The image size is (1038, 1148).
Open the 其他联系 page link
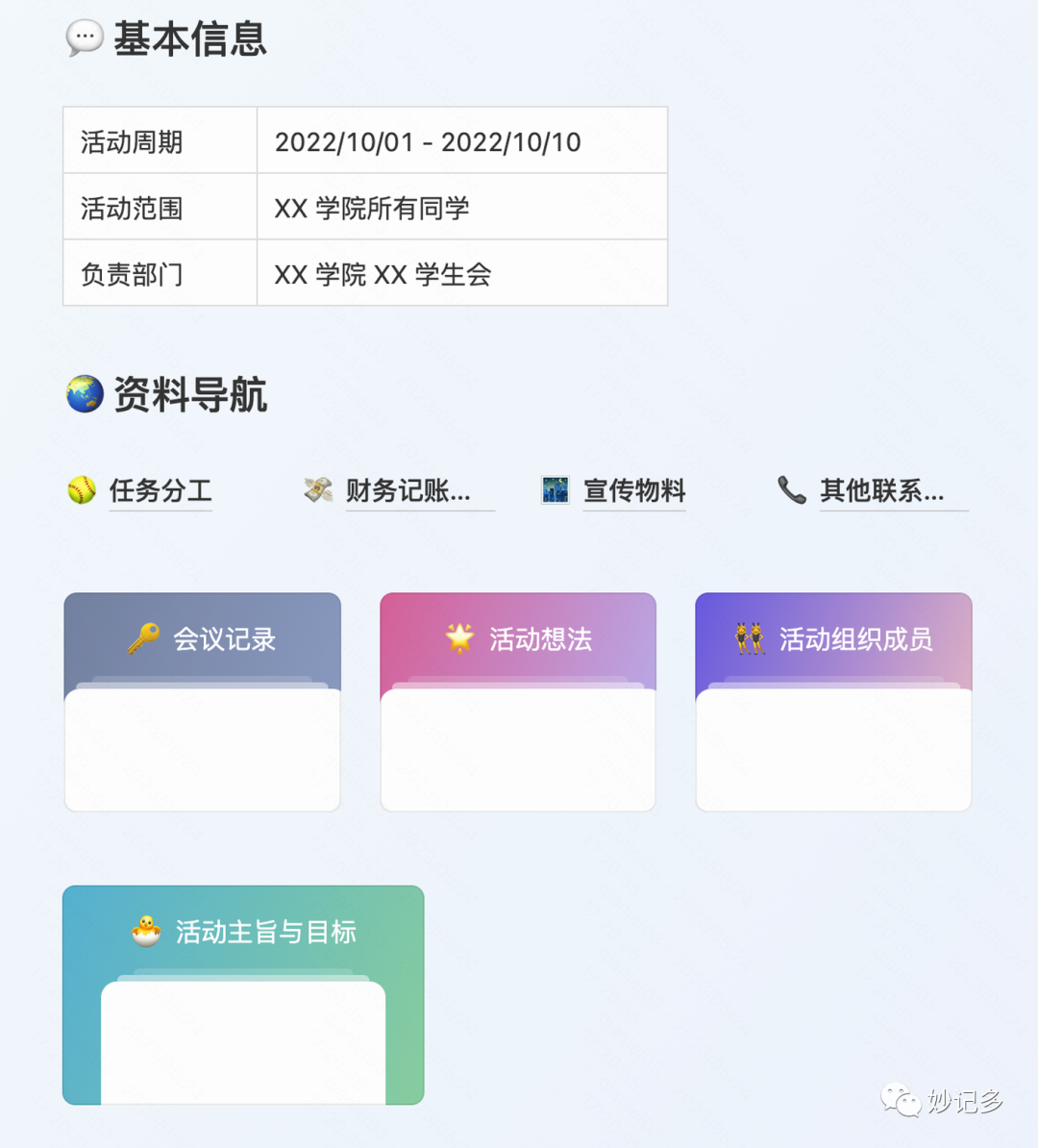coord(880,491)
